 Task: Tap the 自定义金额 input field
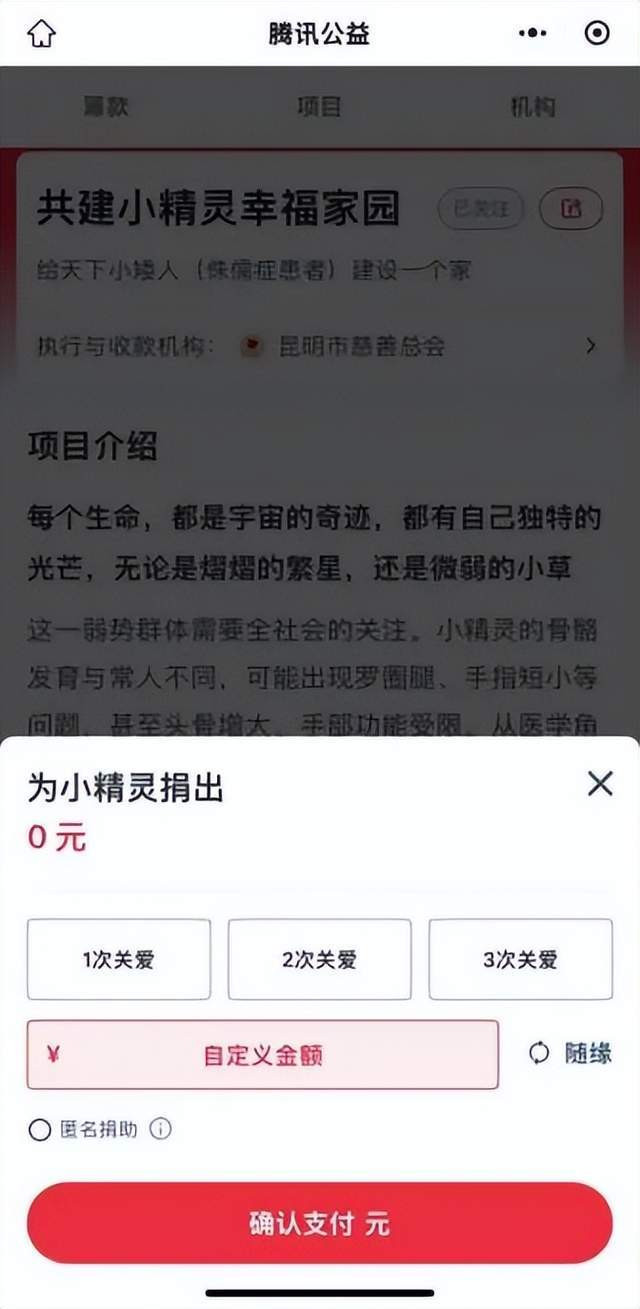coord(263,1054)
